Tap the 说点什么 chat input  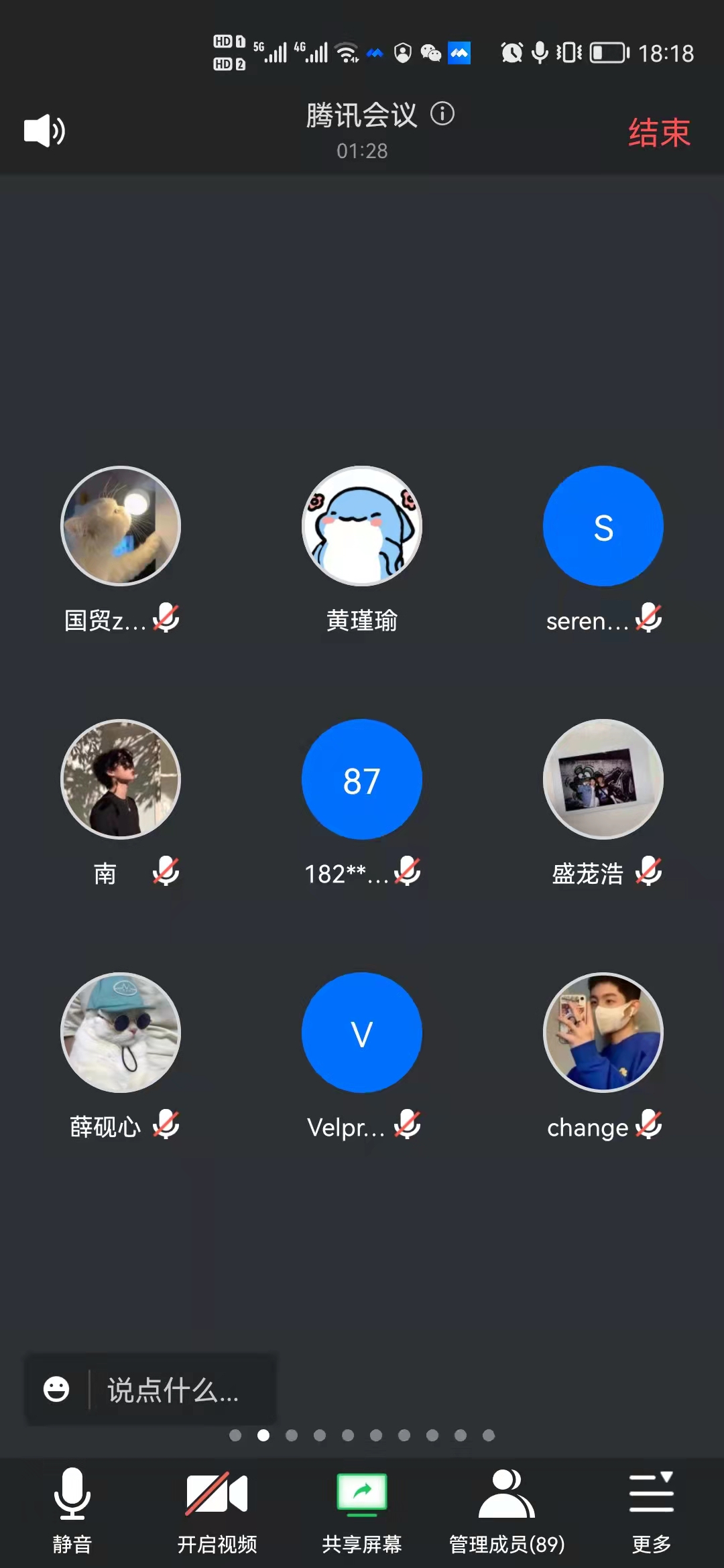pos(173,1390)
